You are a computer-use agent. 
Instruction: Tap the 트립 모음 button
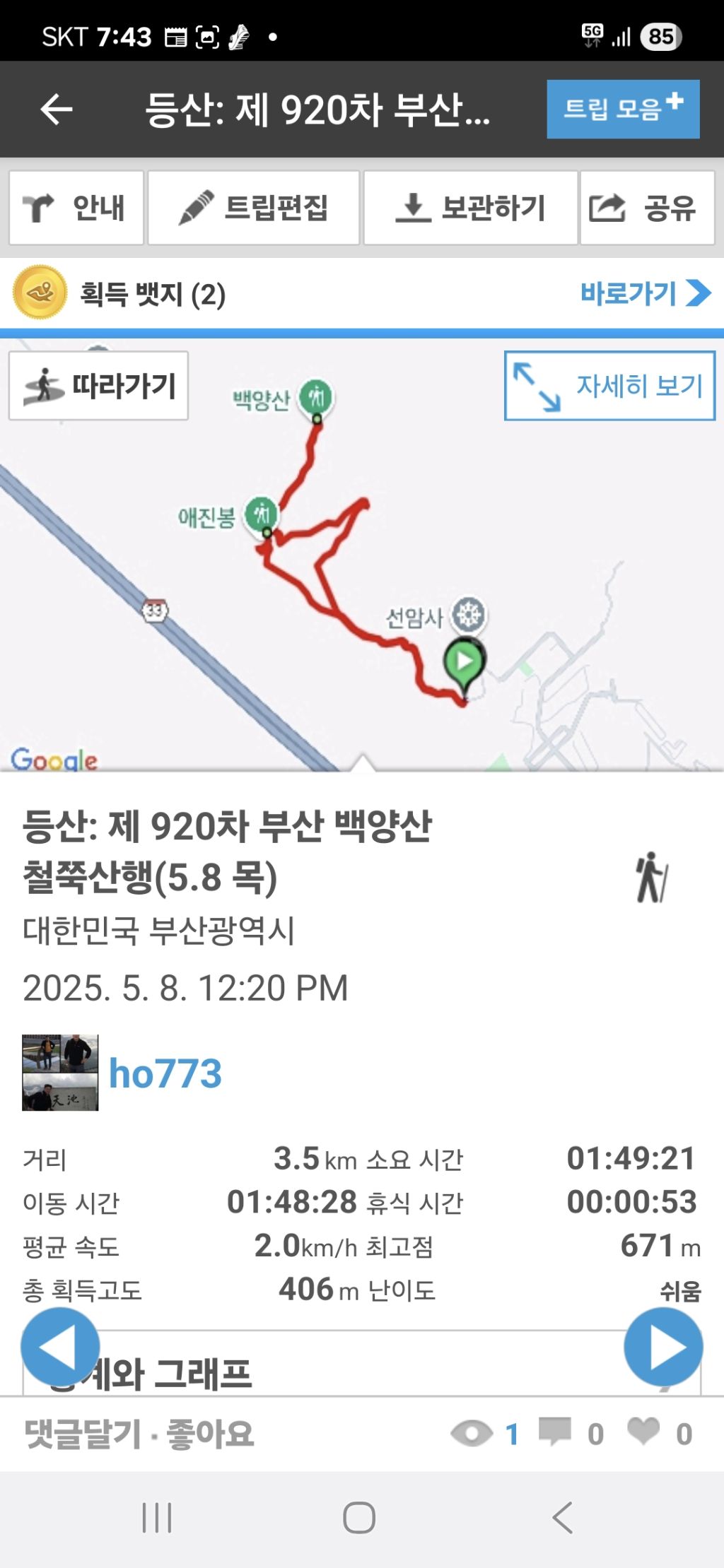pos(623,109)
